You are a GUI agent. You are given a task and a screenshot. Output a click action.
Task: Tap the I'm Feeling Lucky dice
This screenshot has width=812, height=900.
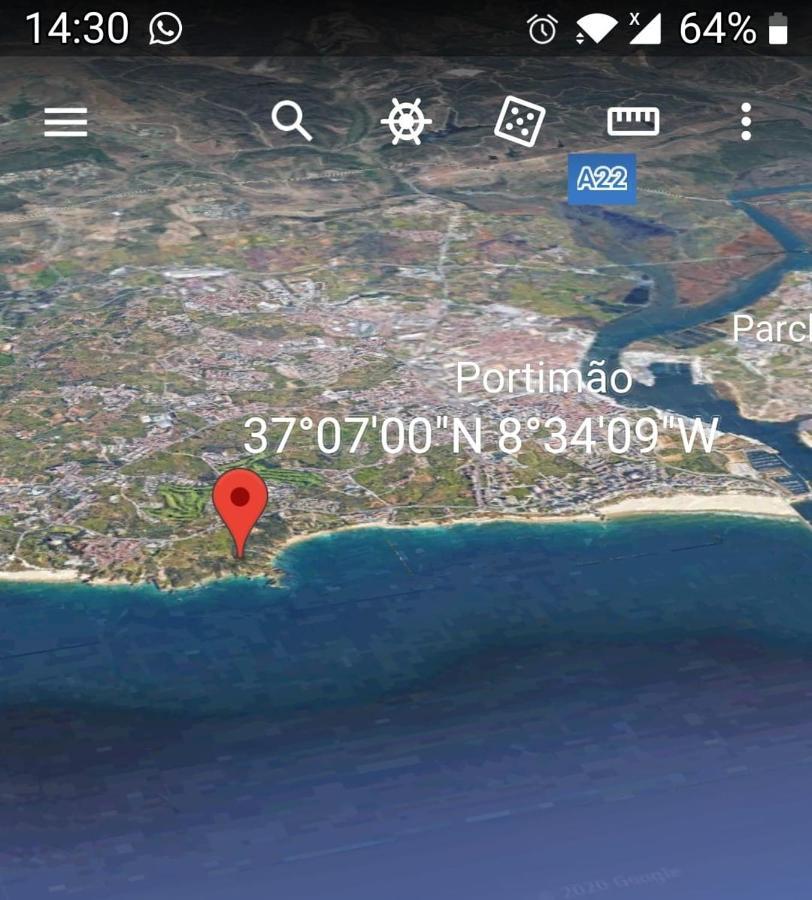[x=520, y=122]
